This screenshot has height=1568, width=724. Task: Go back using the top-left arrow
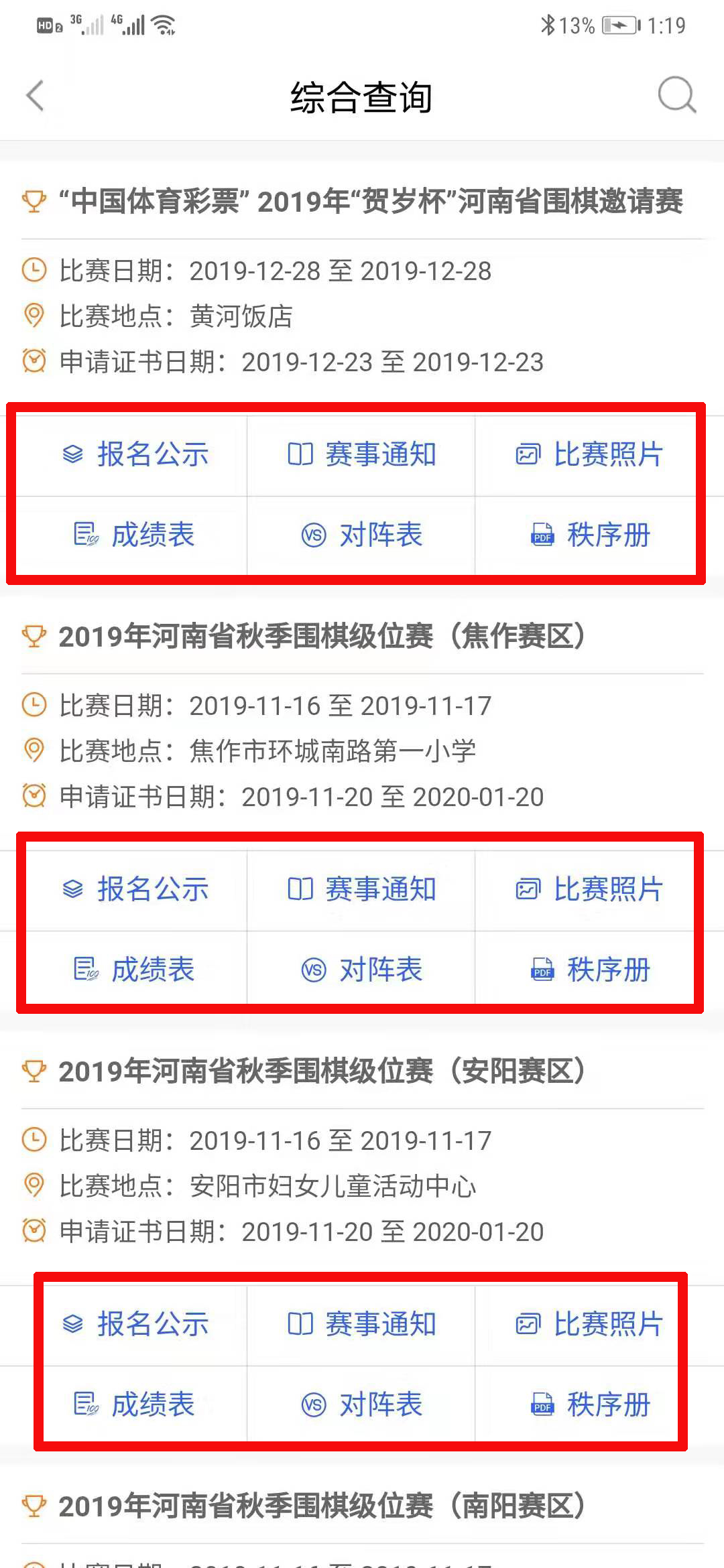pyautogui.click(x=35, y=96)
